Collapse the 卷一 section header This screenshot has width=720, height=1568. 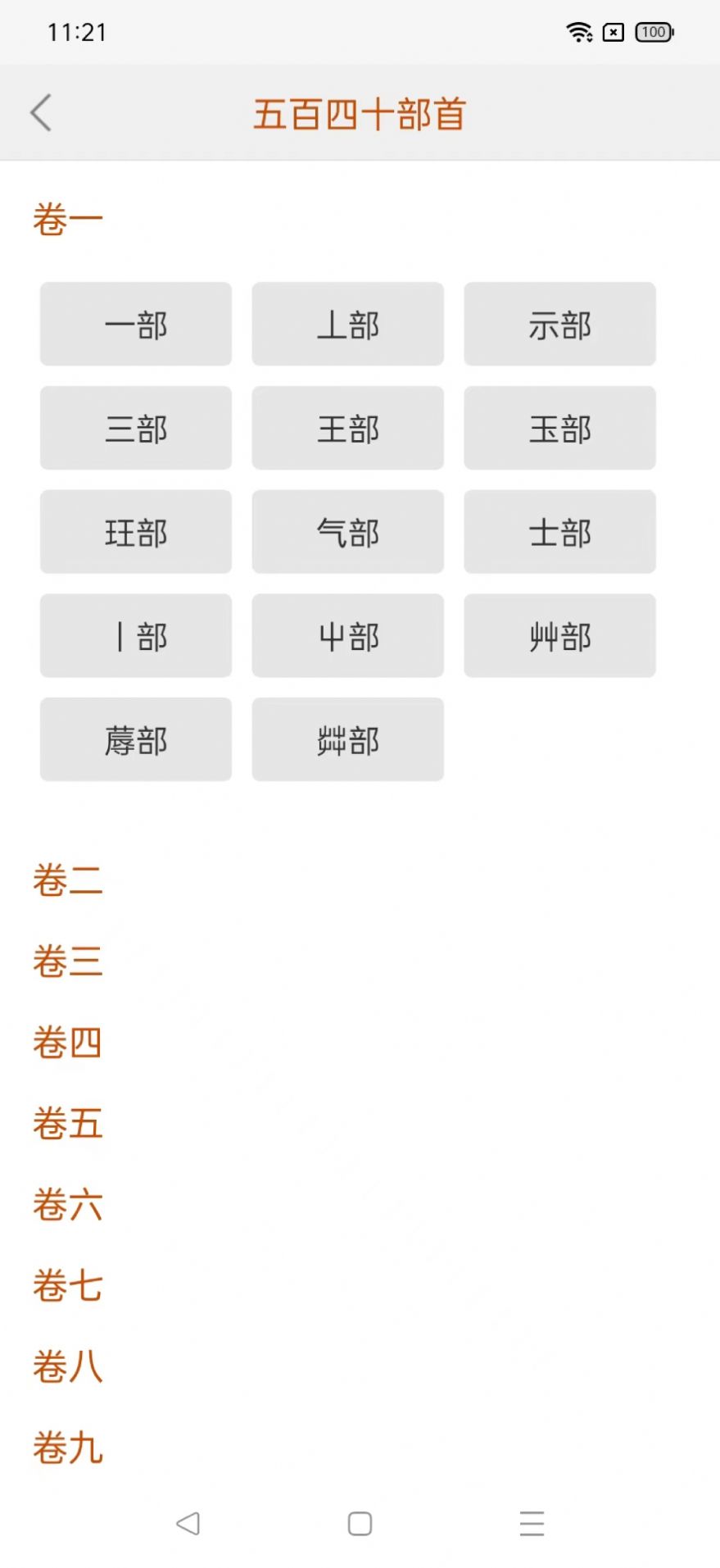click(x=68, y=217)
